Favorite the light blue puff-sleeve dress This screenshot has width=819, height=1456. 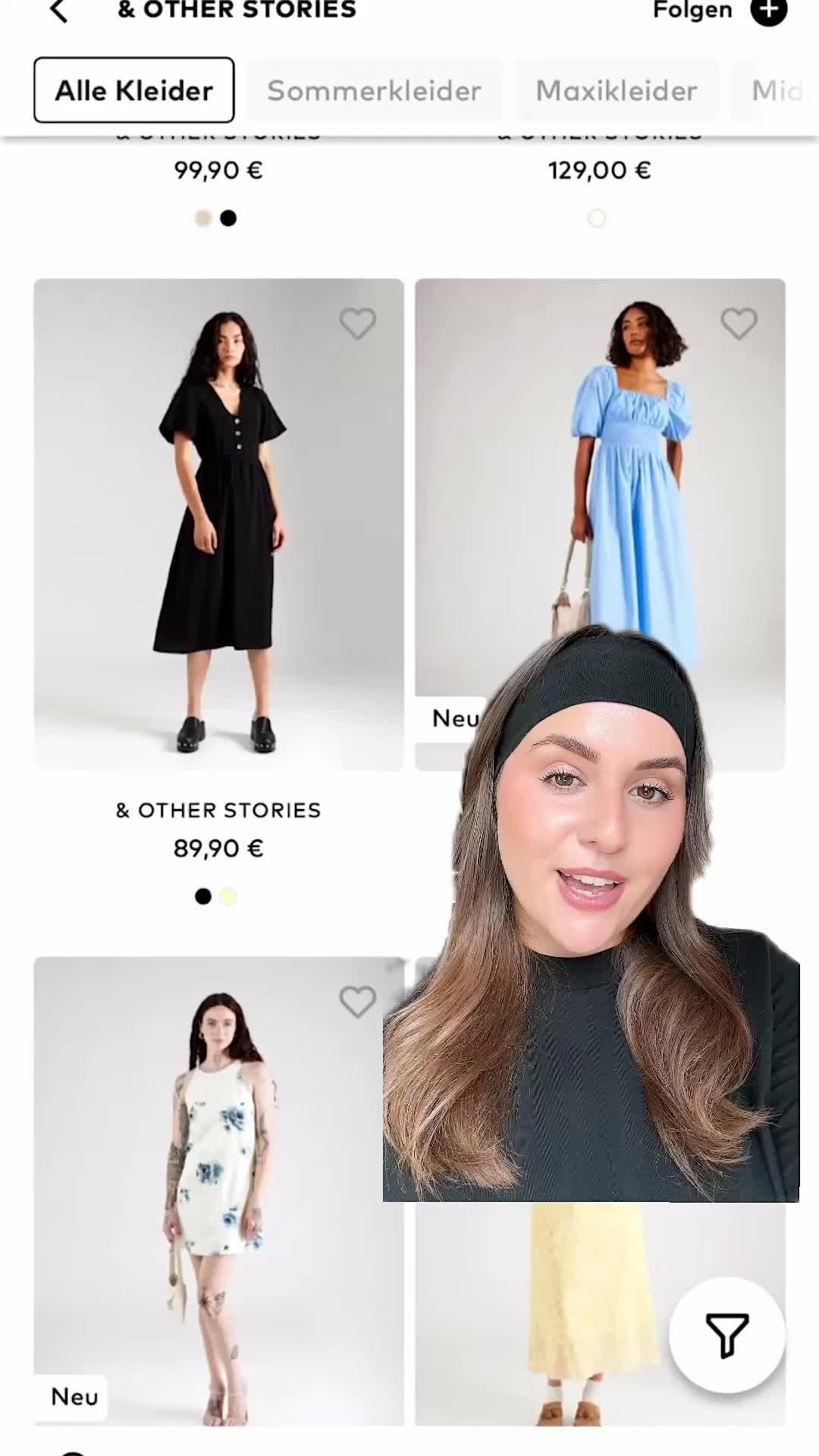point(739,324)
